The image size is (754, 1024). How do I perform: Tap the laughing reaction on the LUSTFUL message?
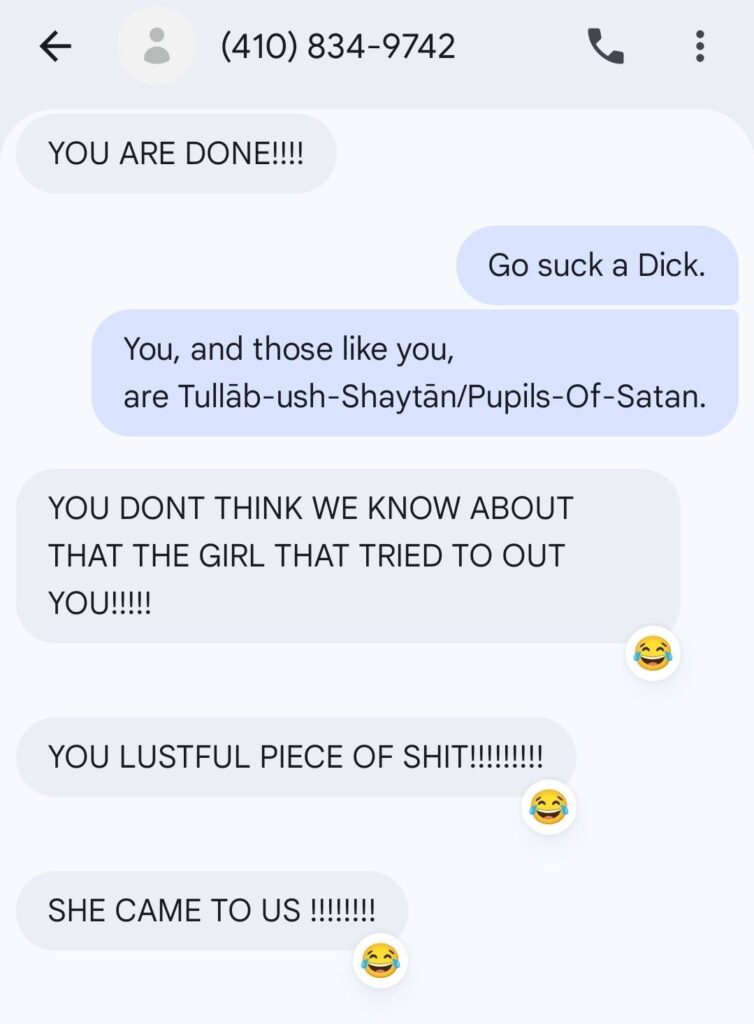point(548,806)
